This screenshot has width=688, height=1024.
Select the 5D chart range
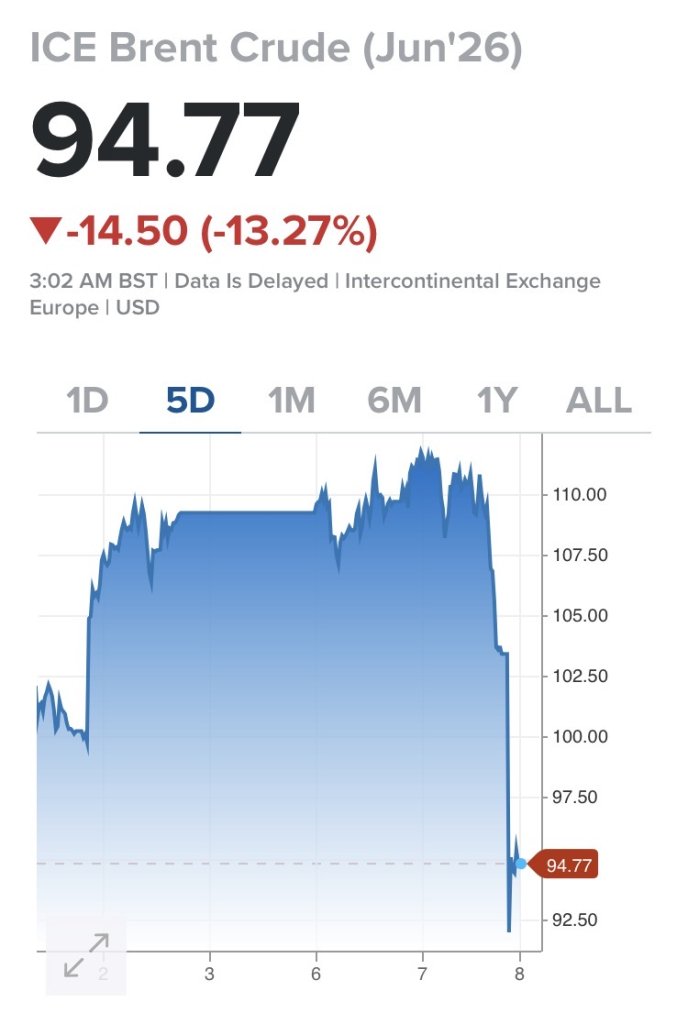[x=190, y=401]
